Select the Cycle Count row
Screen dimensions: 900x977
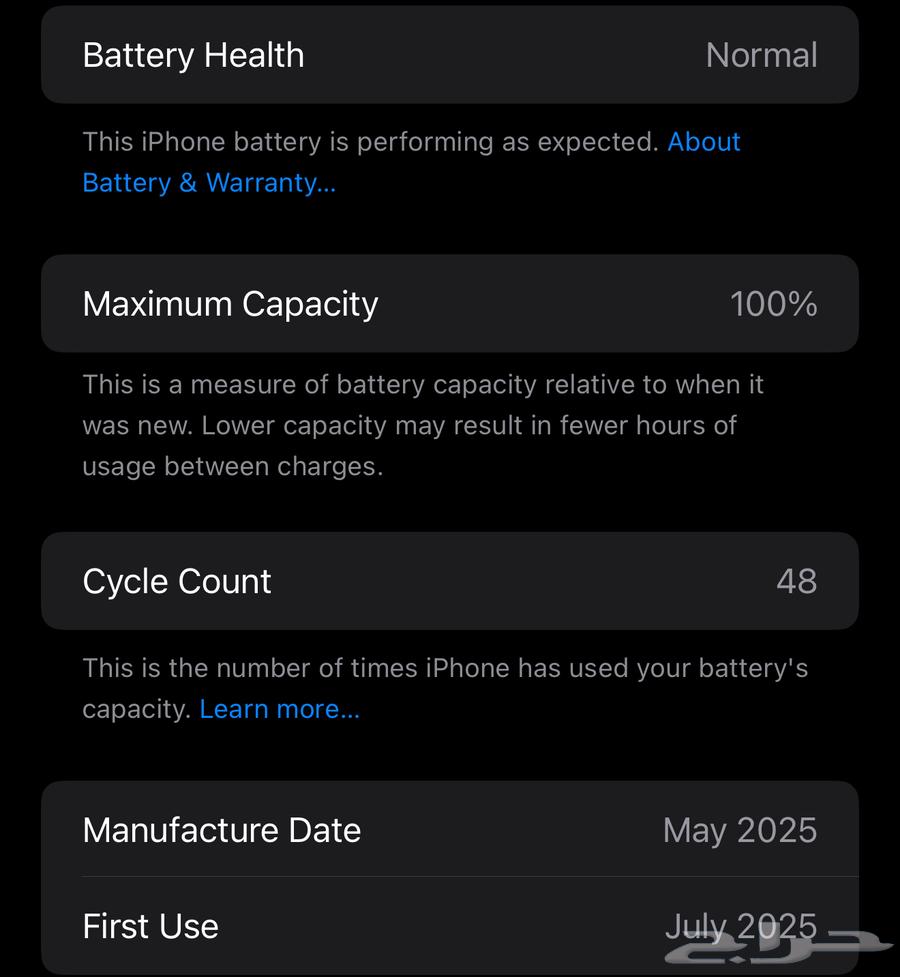pos(450,581)
